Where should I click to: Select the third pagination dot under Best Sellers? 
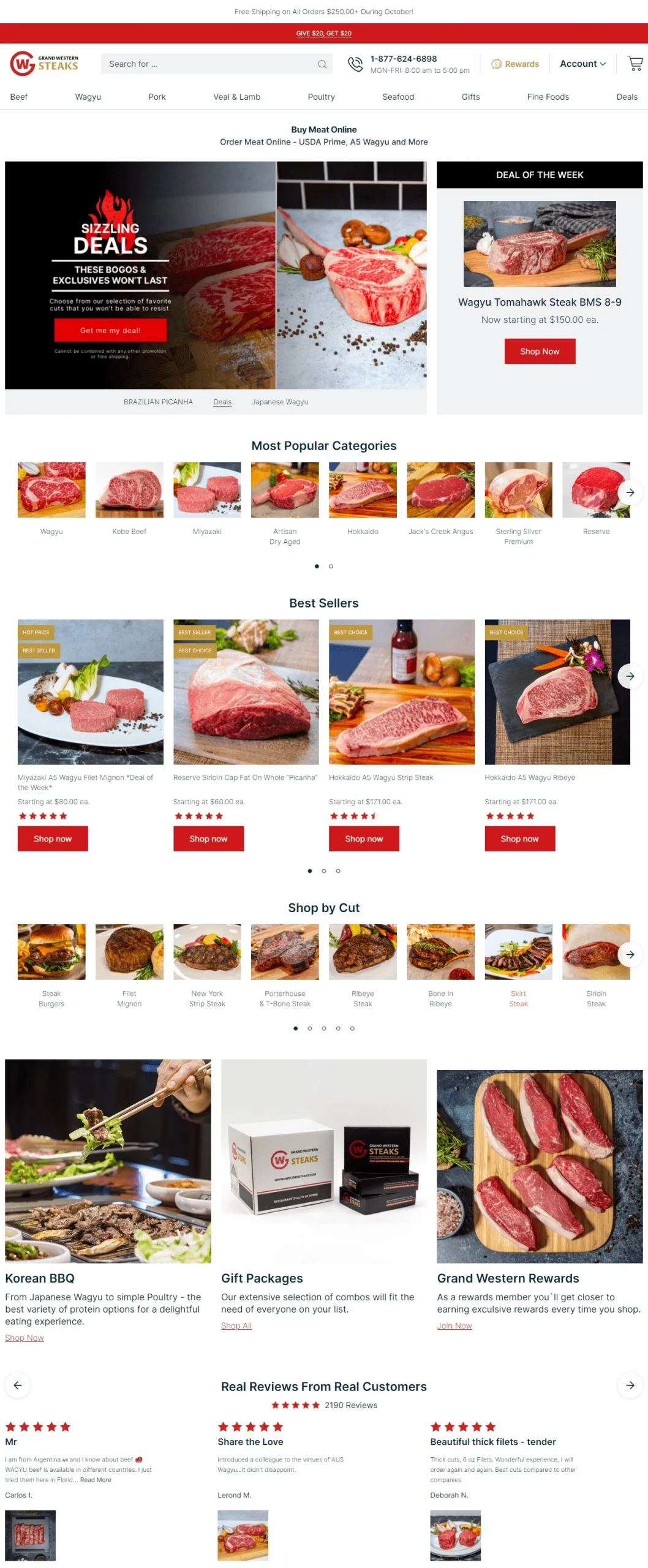click(x=338, y=870)
